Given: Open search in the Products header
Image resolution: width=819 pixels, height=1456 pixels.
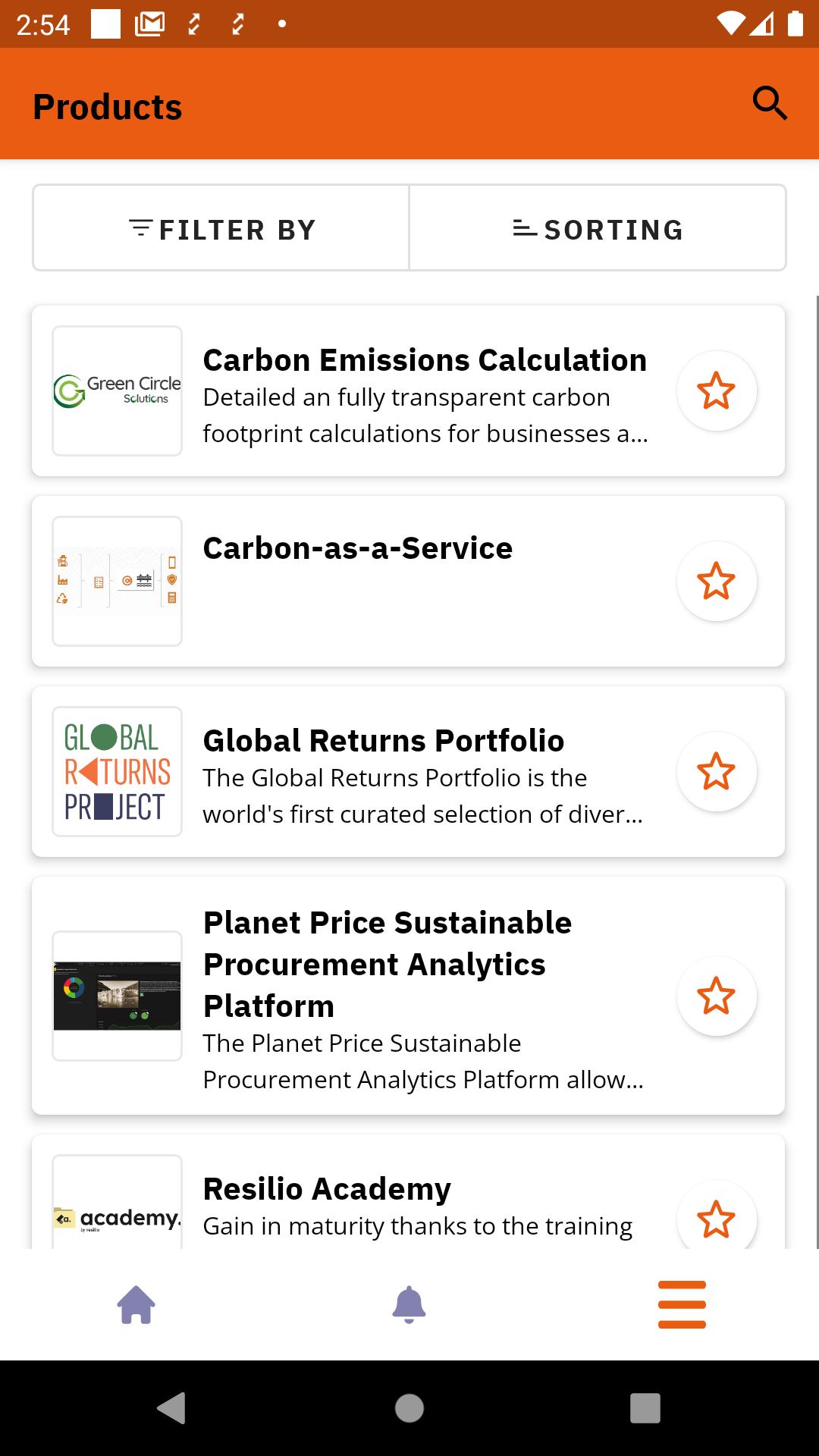Looking at the screenshot, I should pos(770,103).
